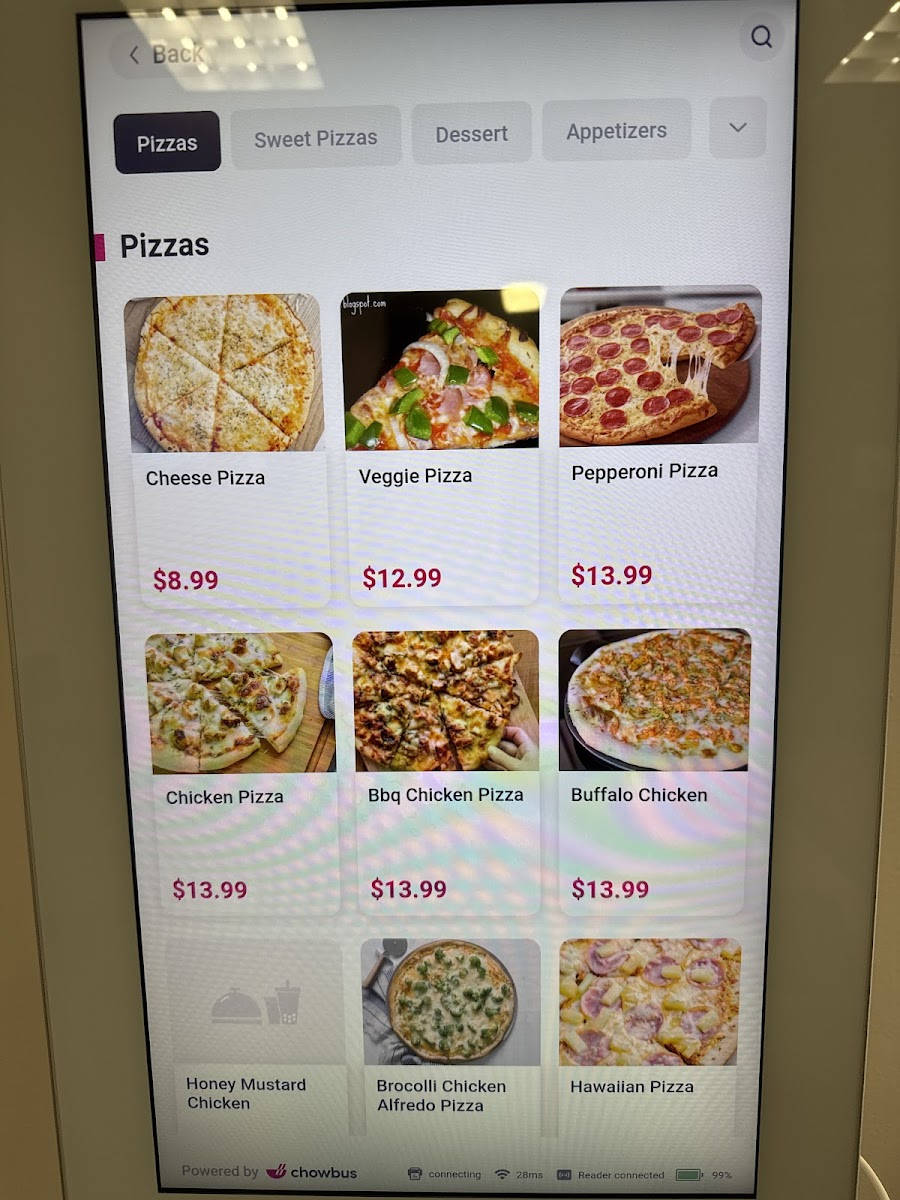Viewport: 900px width, 1200px height.
Task: Go back using the Back button
Action: [x=165, y=55]
